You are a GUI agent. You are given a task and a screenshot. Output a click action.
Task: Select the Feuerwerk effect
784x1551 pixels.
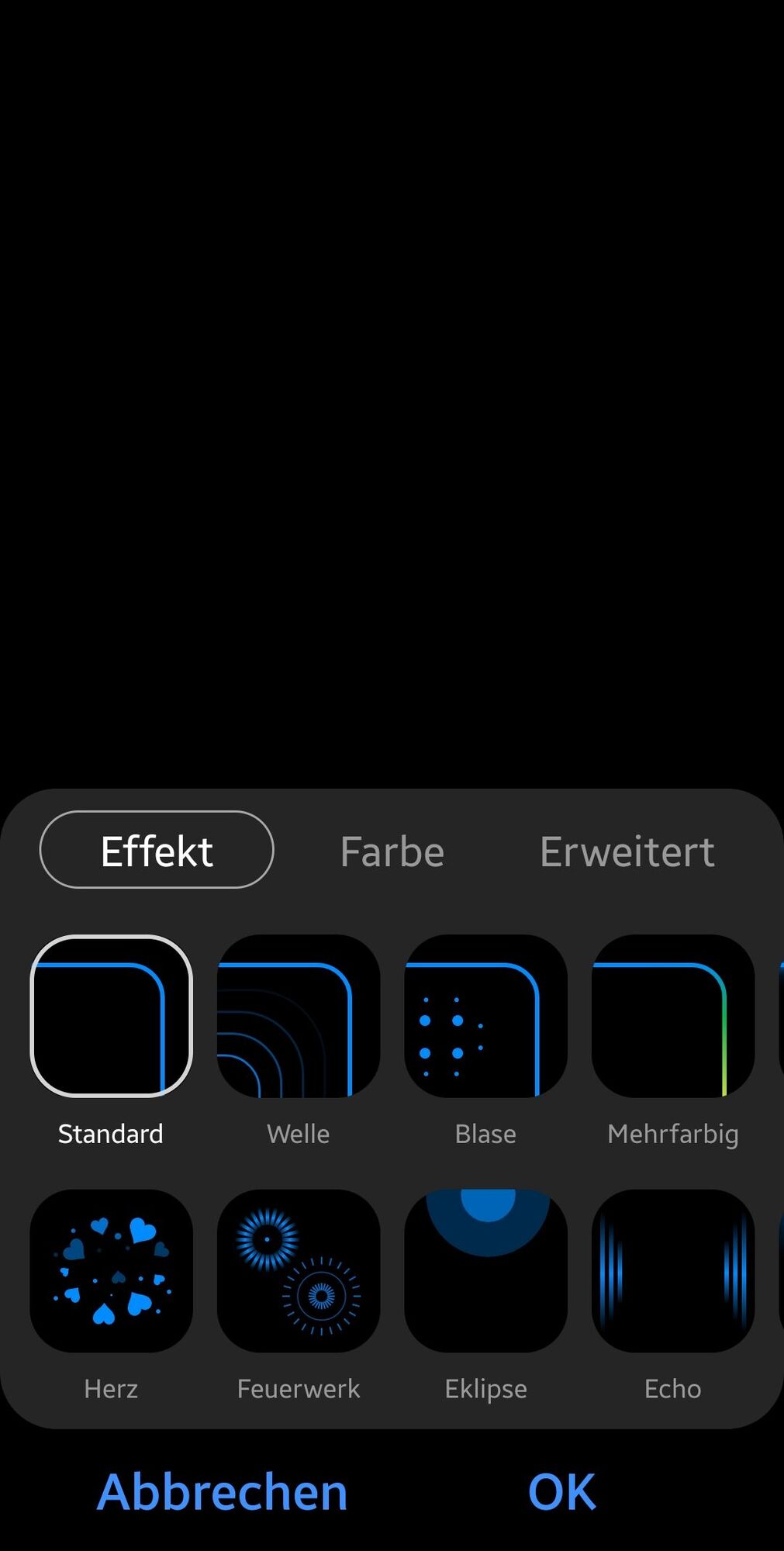pyautogui.click(x=299, y=1270)
